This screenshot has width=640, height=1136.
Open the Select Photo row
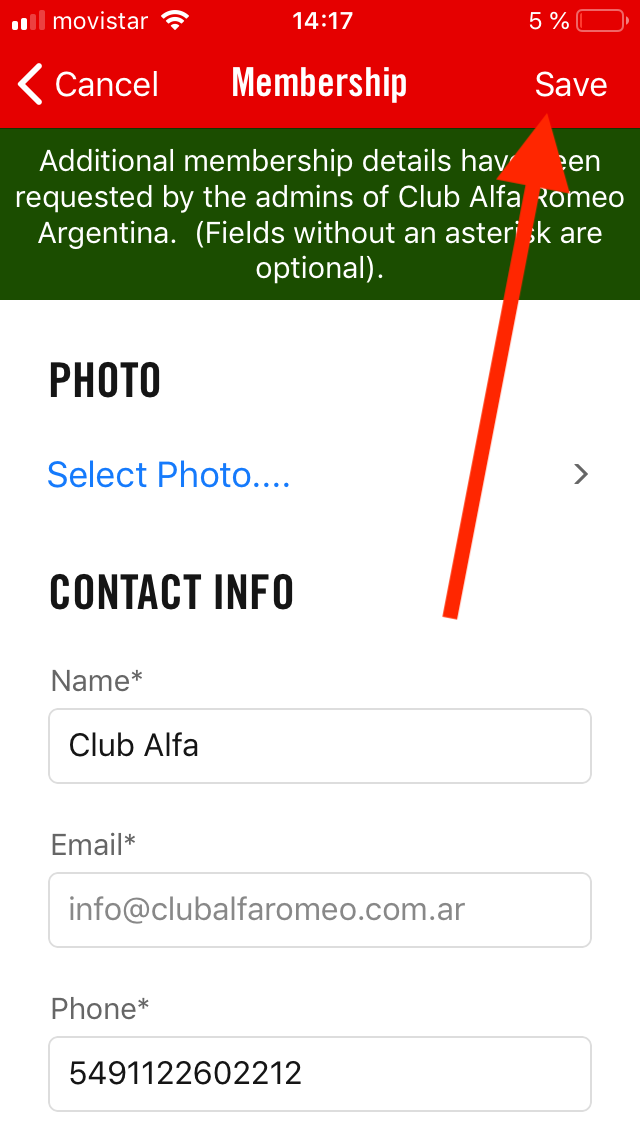coord(318,475)
